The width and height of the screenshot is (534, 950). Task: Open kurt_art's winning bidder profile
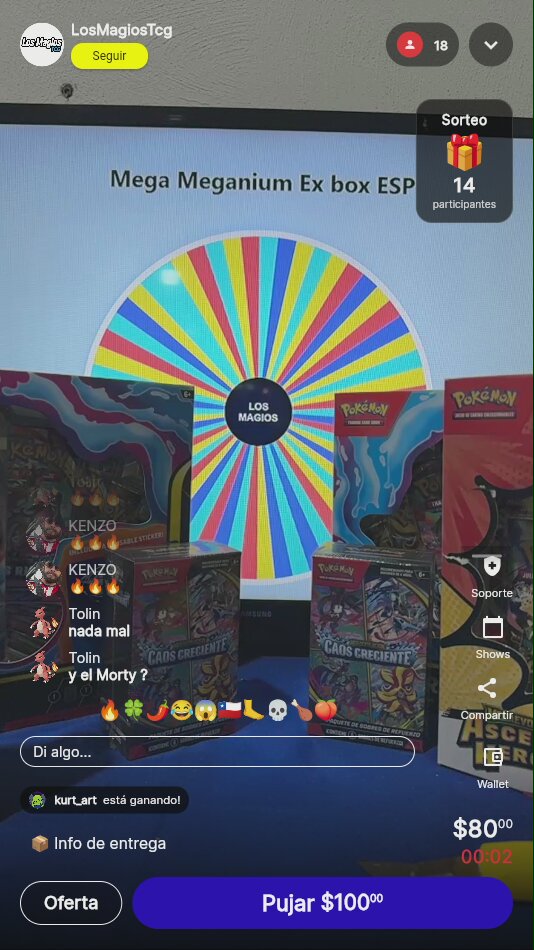pos(75,800)
